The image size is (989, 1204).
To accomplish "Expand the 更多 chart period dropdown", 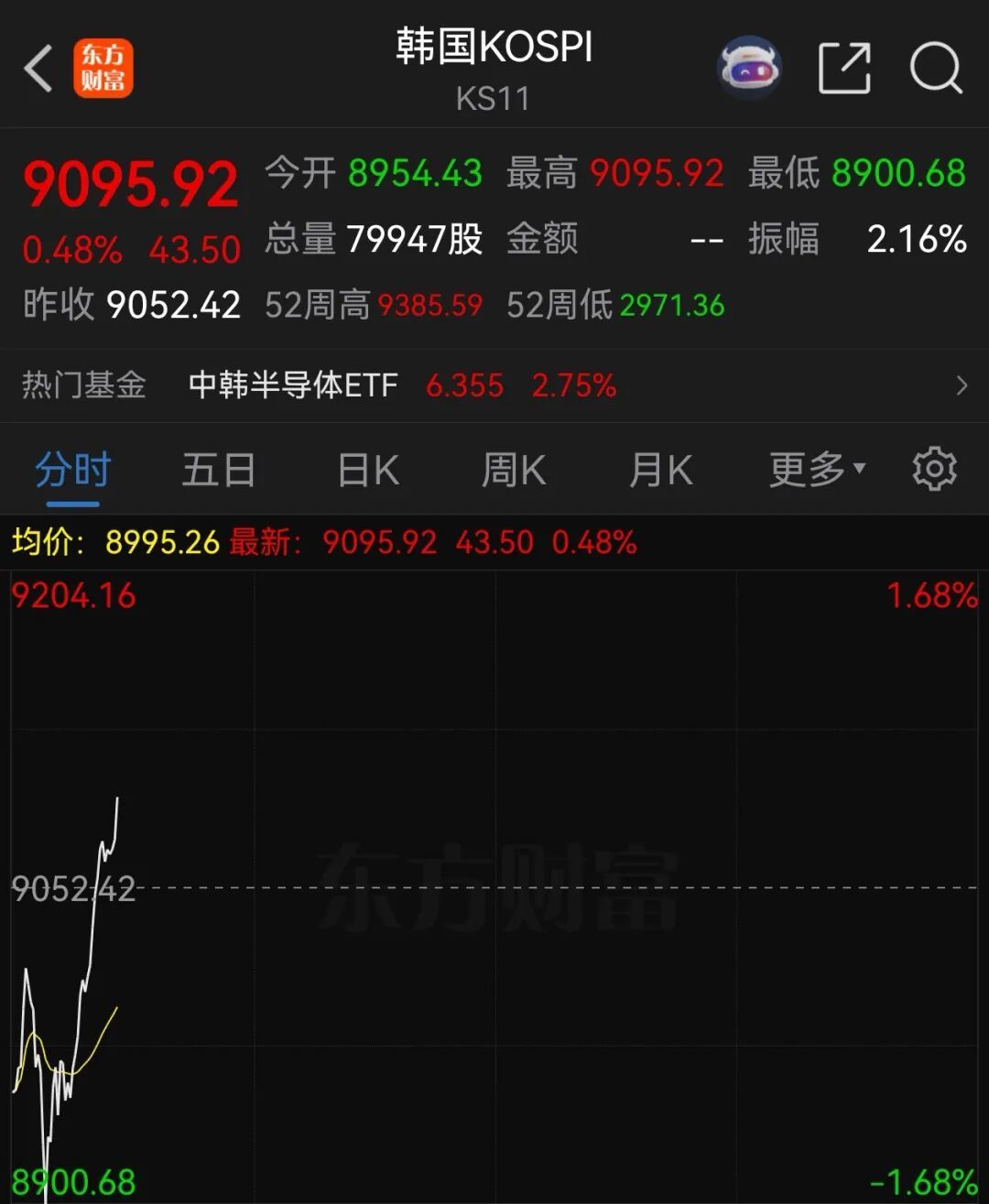I will 817,470.
